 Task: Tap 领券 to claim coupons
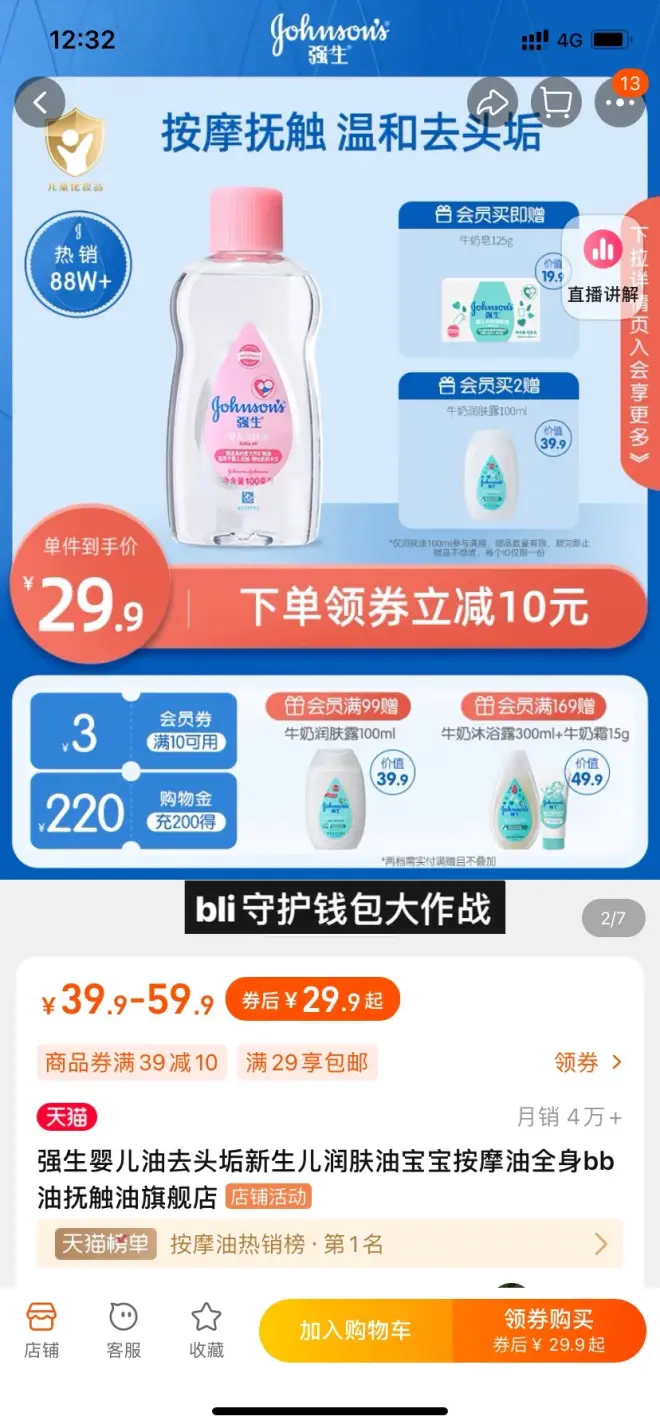588,1062
